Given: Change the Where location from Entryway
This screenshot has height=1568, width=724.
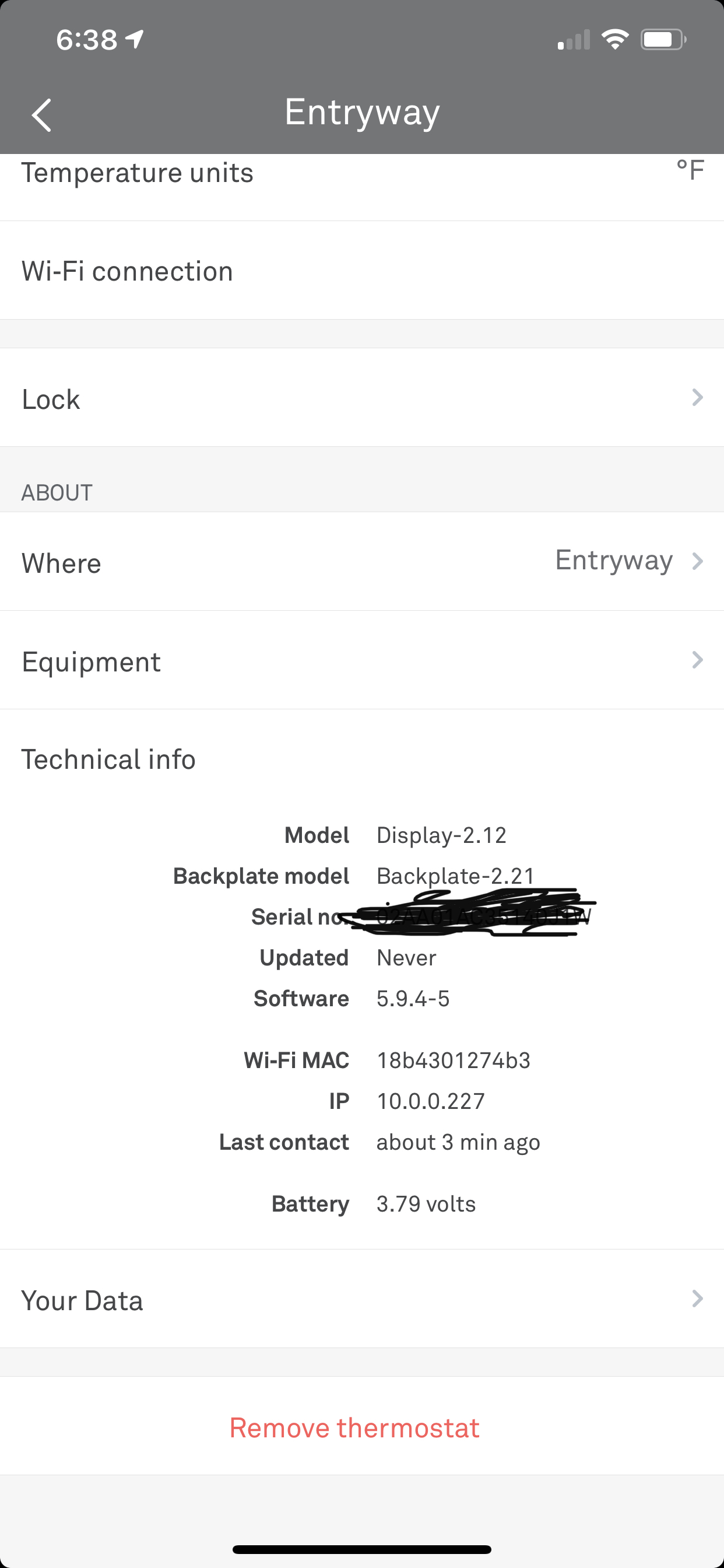Looking at the screenshot, I should tap(362, 561).
